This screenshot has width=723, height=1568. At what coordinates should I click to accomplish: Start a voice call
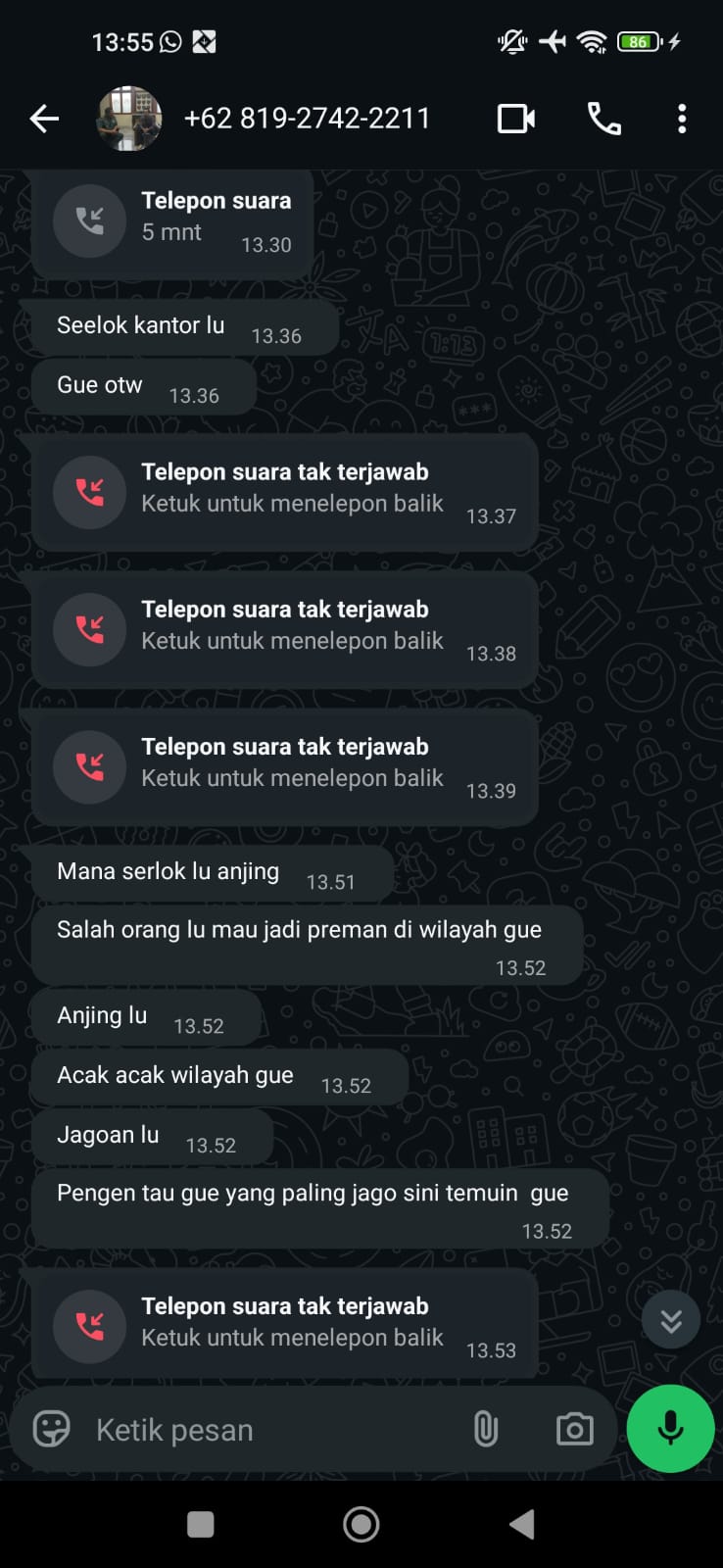coord(603,119)
